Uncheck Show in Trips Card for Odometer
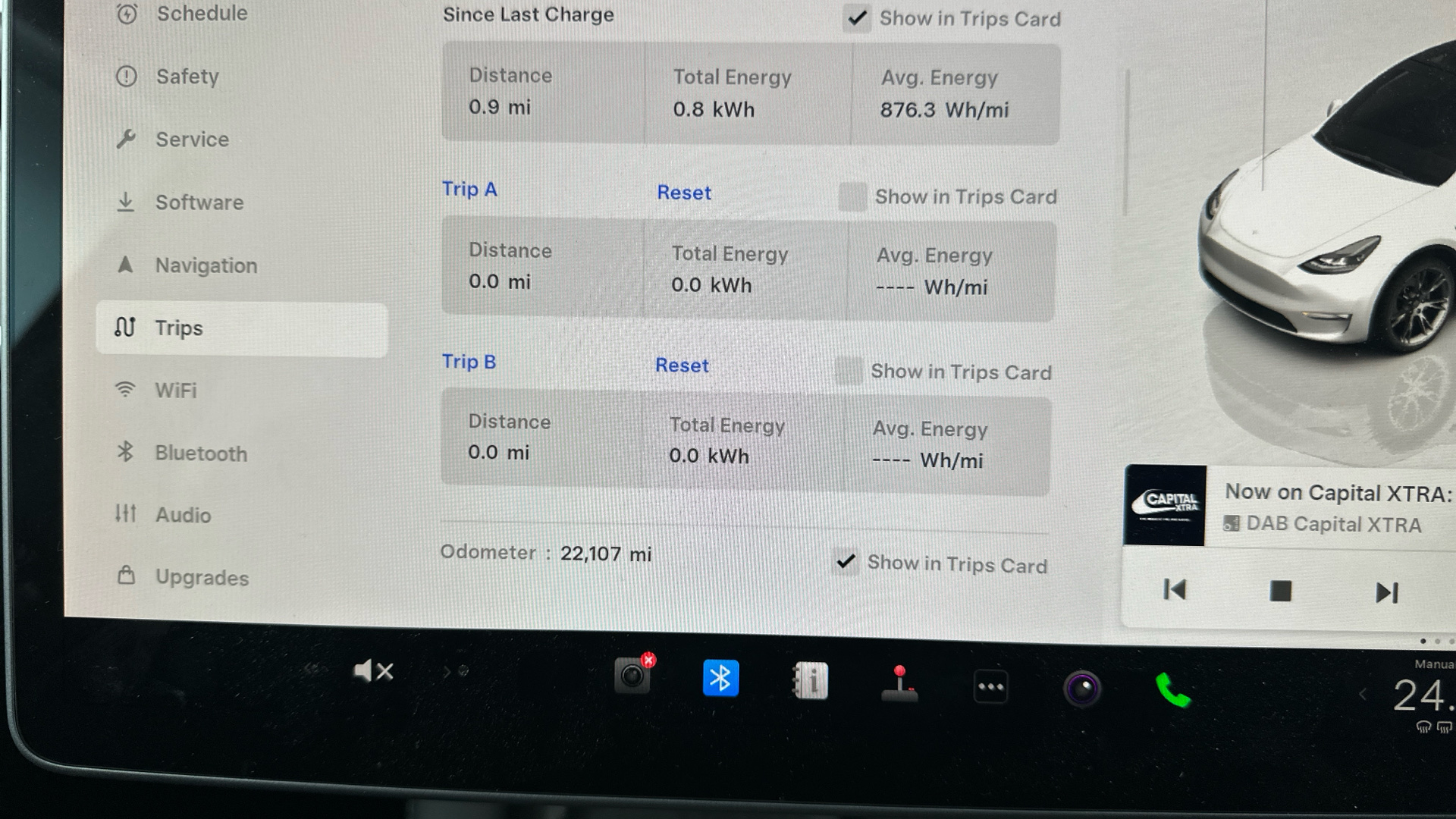 [846, 563]
